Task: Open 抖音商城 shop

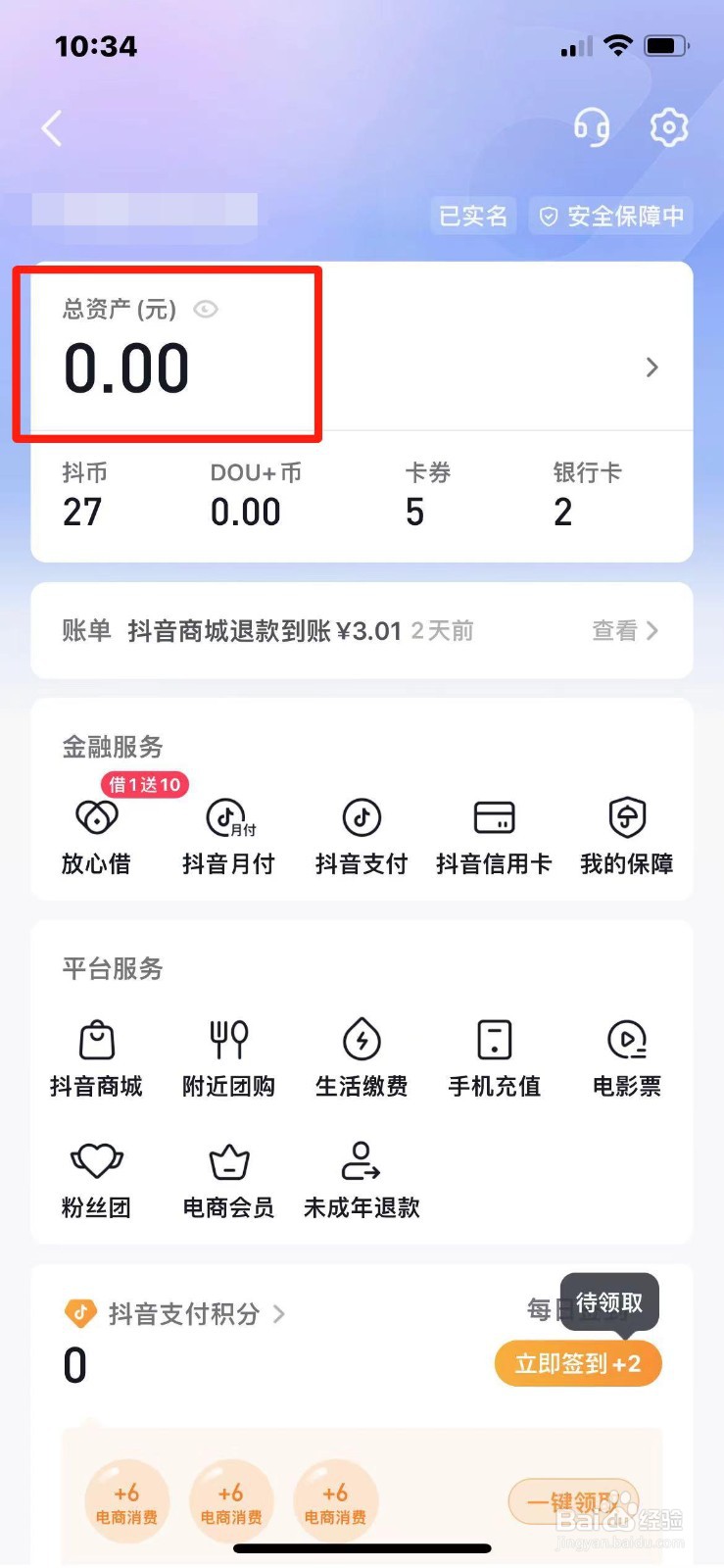Action: (x=96, y=1059)
